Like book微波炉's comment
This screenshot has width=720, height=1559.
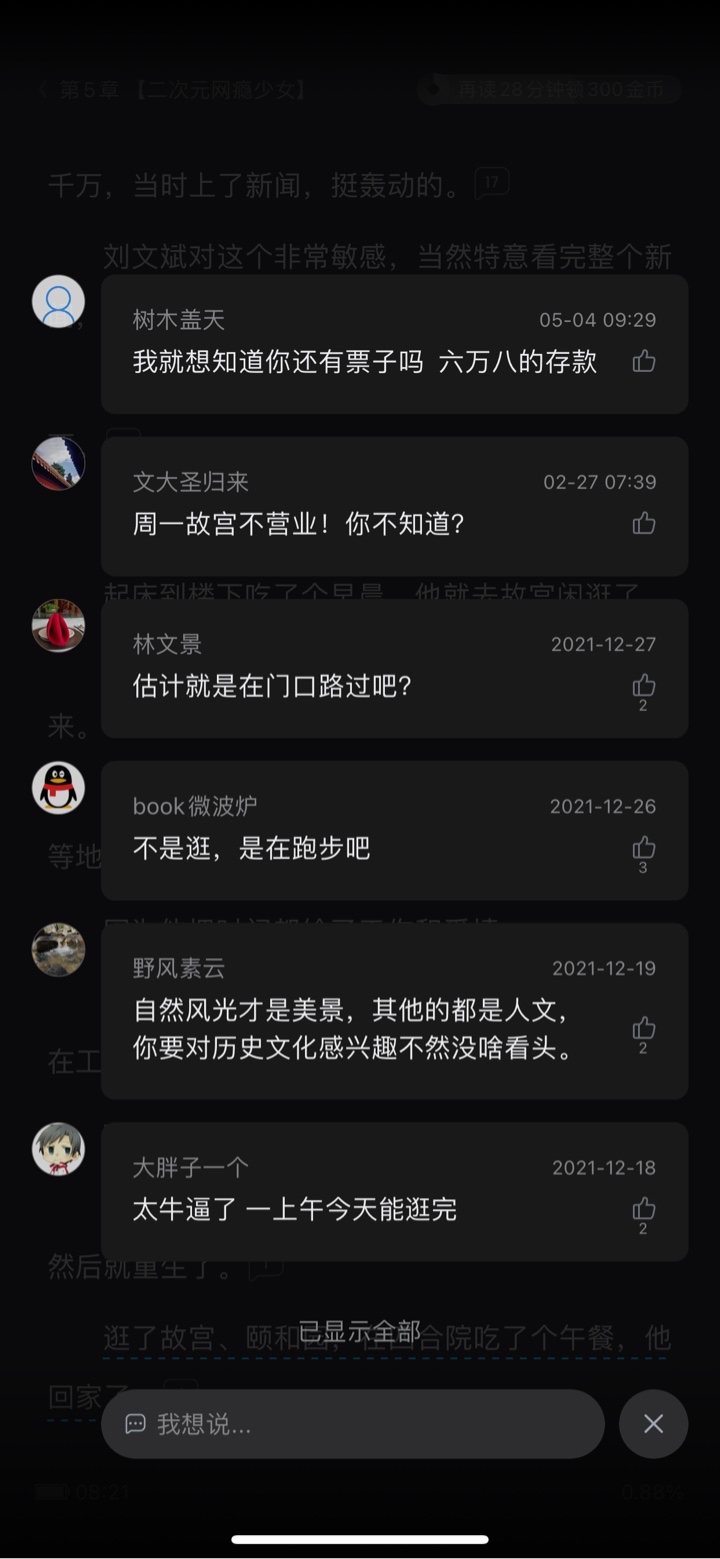[x=644, y=848]
